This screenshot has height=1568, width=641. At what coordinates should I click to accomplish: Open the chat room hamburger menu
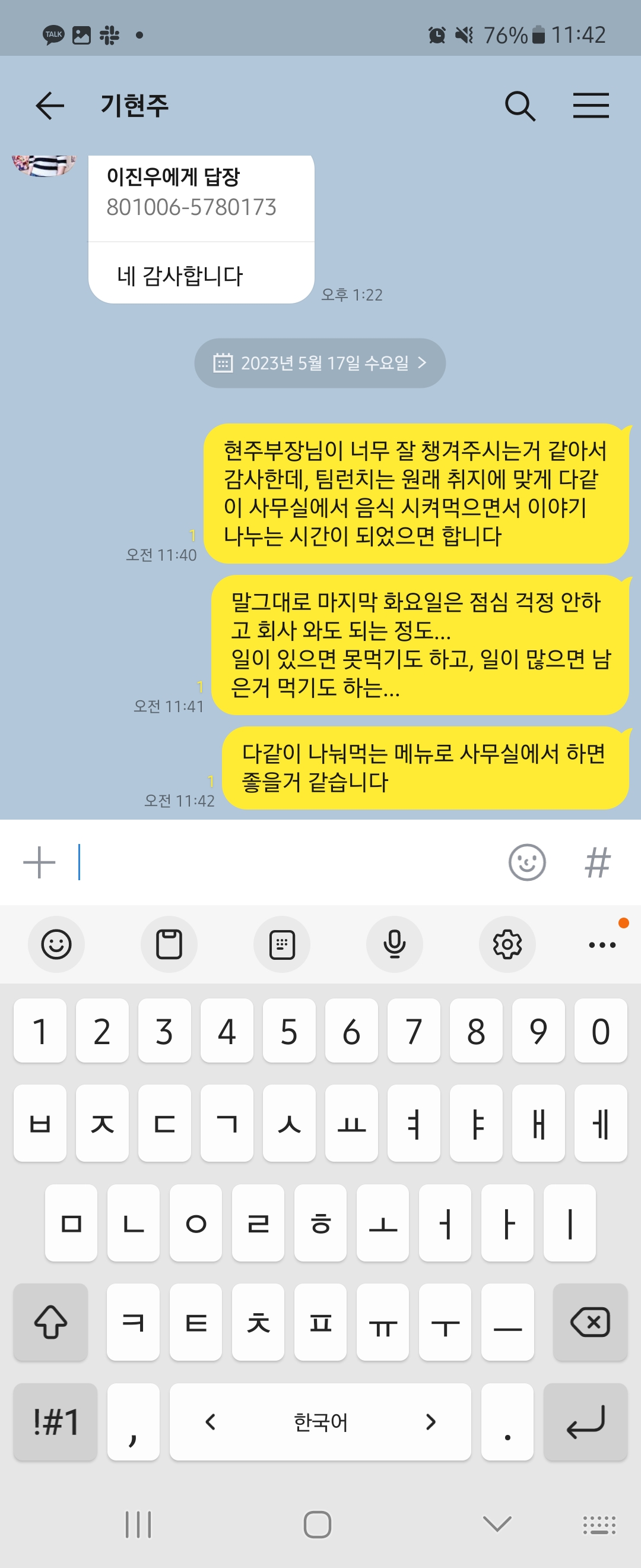pyautogui.click(x=591, y=106)
